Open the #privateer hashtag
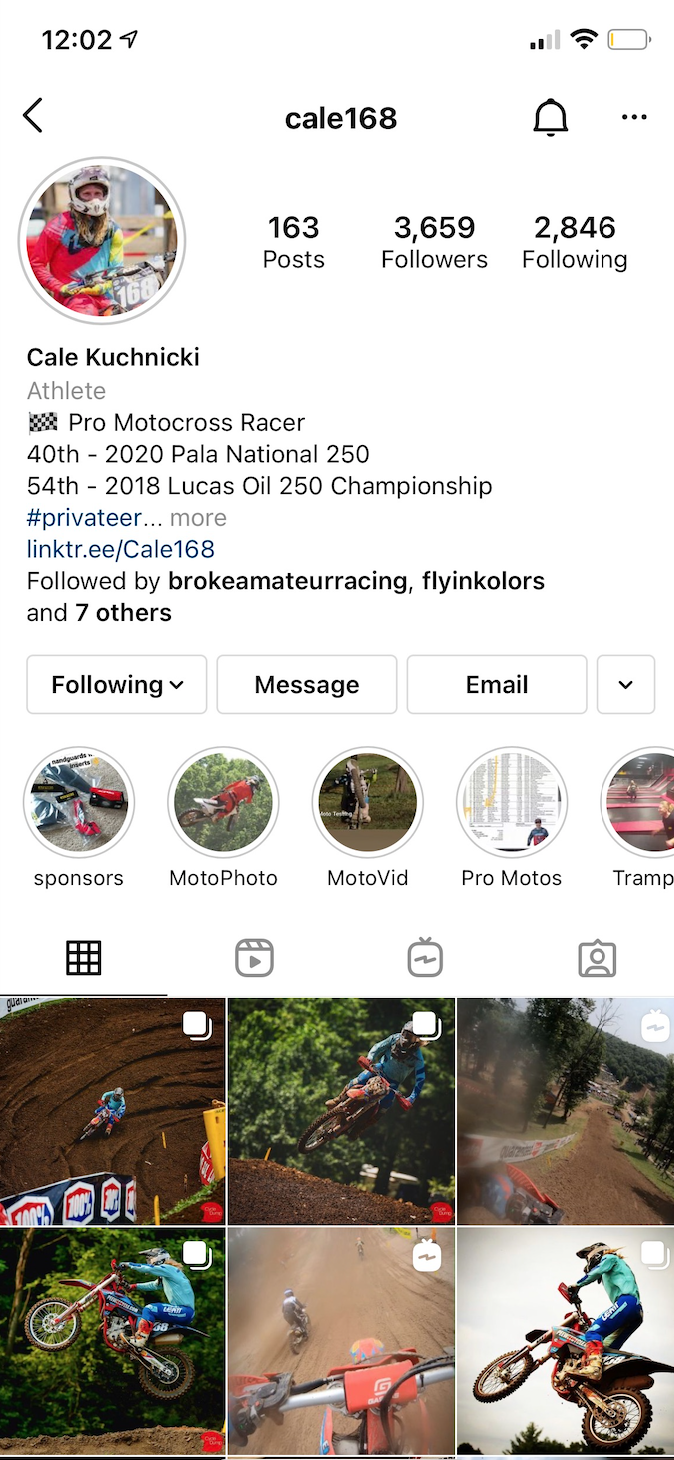The width and height of the screenshot is (674, 1460). coord(85,518)
